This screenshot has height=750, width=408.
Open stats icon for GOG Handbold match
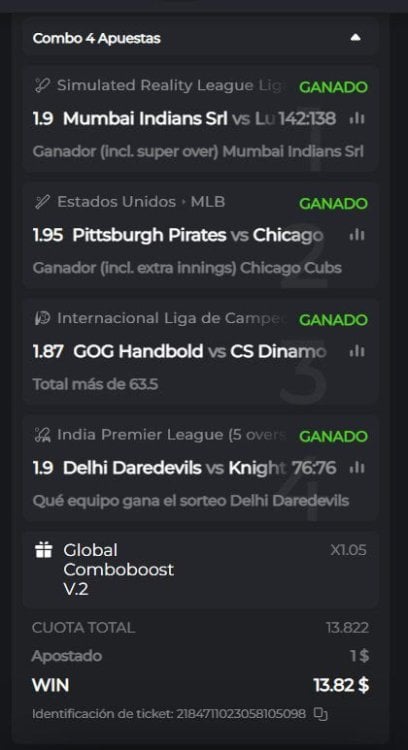(x=357, y=352)
